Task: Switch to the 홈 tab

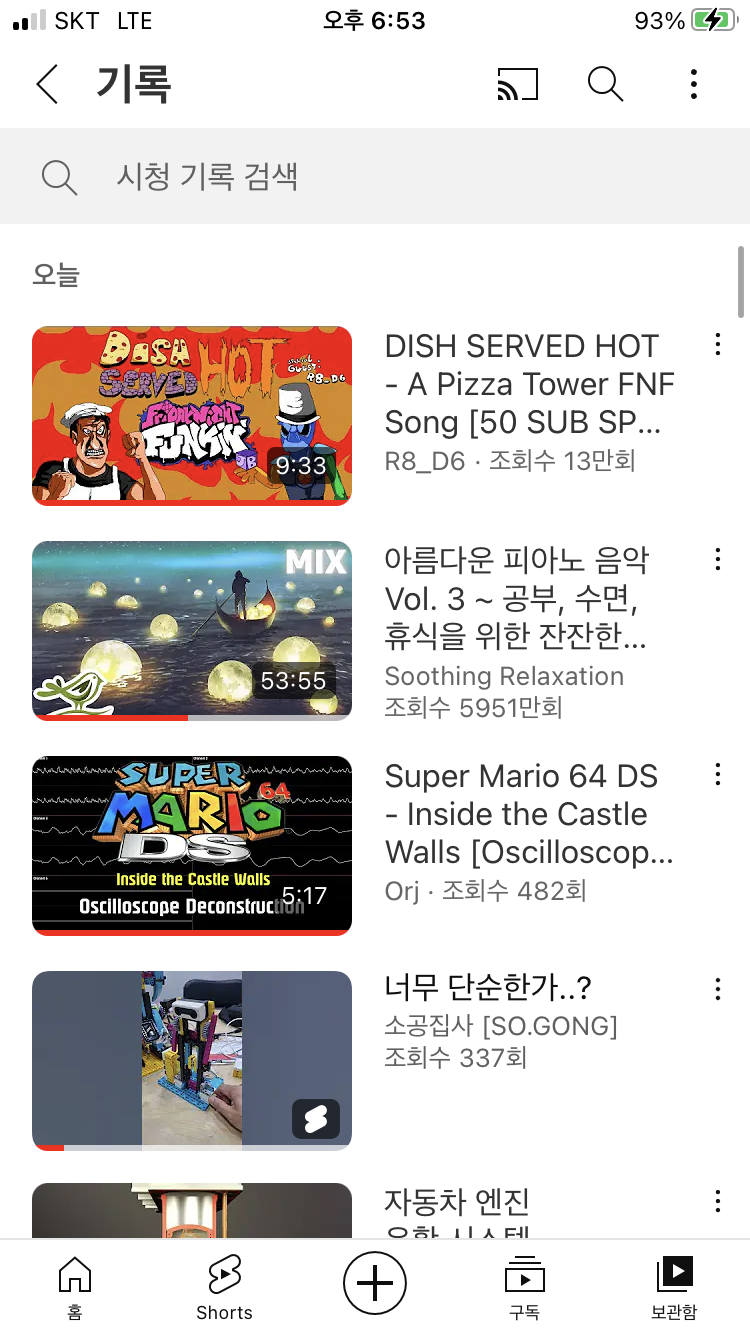Action: tap(75, 1288)
